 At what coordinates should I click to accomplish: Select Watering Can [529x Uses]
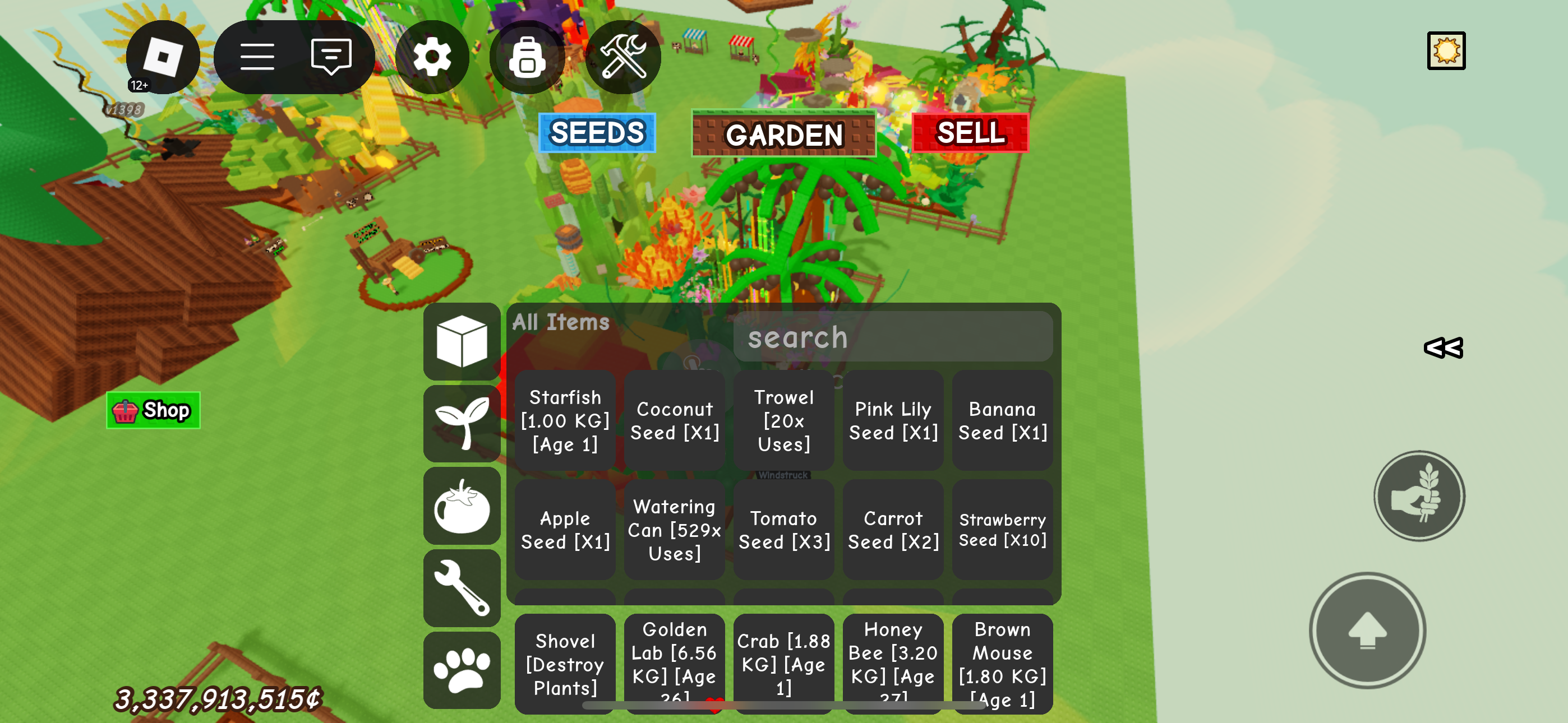675,530
